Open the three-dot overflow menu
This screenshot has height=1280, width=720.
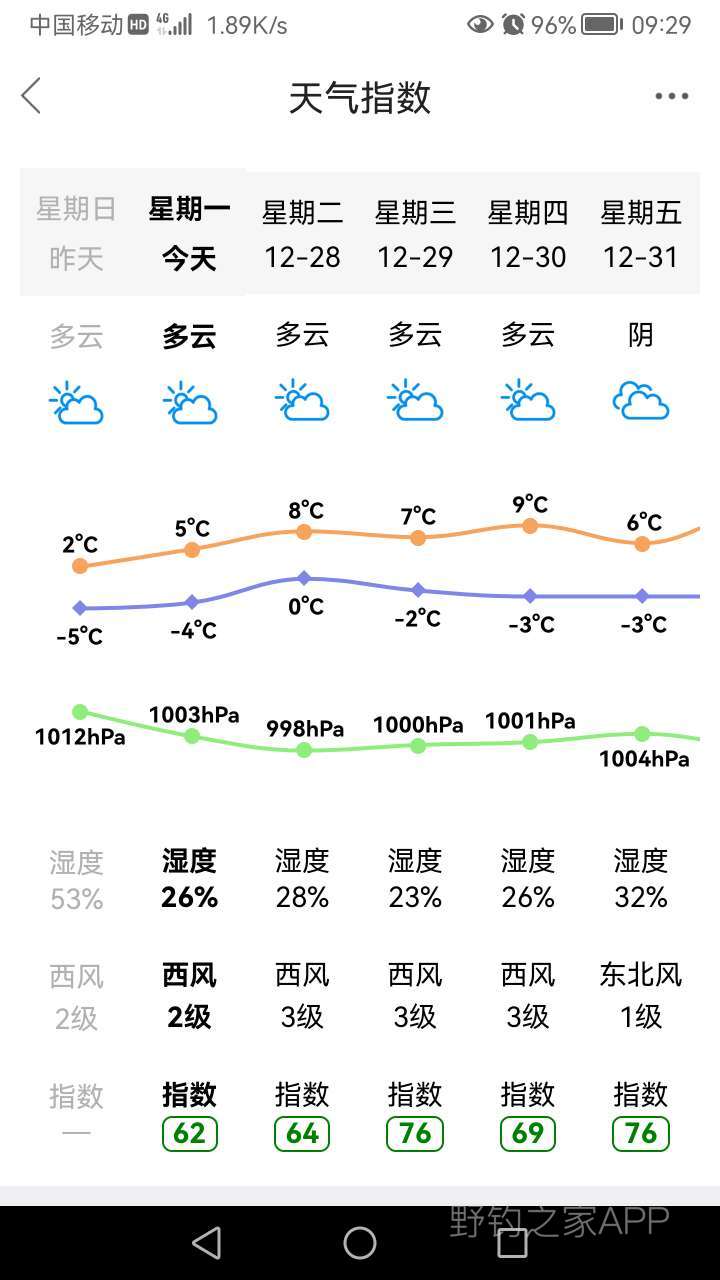pyautogui.click(x=672, y=96)
